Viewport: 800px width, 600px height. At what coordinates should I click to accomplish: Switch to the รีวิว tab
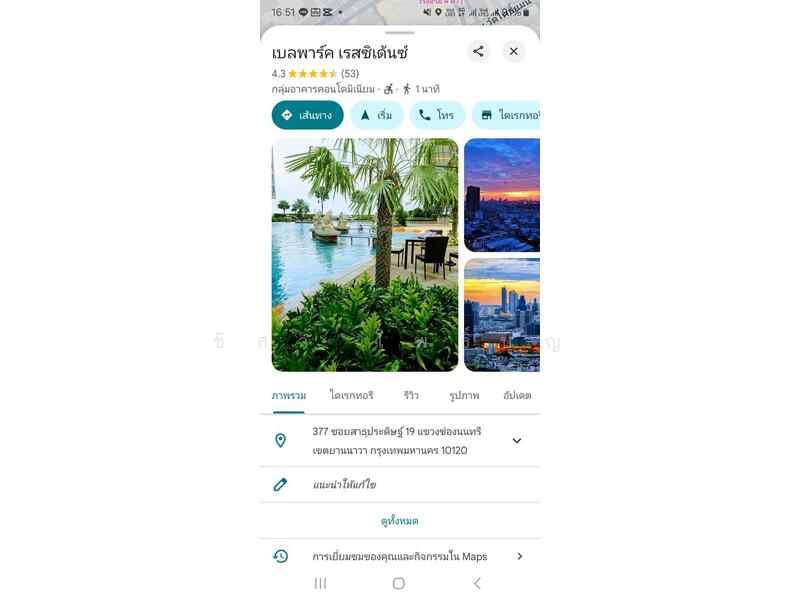pos(411,395)
